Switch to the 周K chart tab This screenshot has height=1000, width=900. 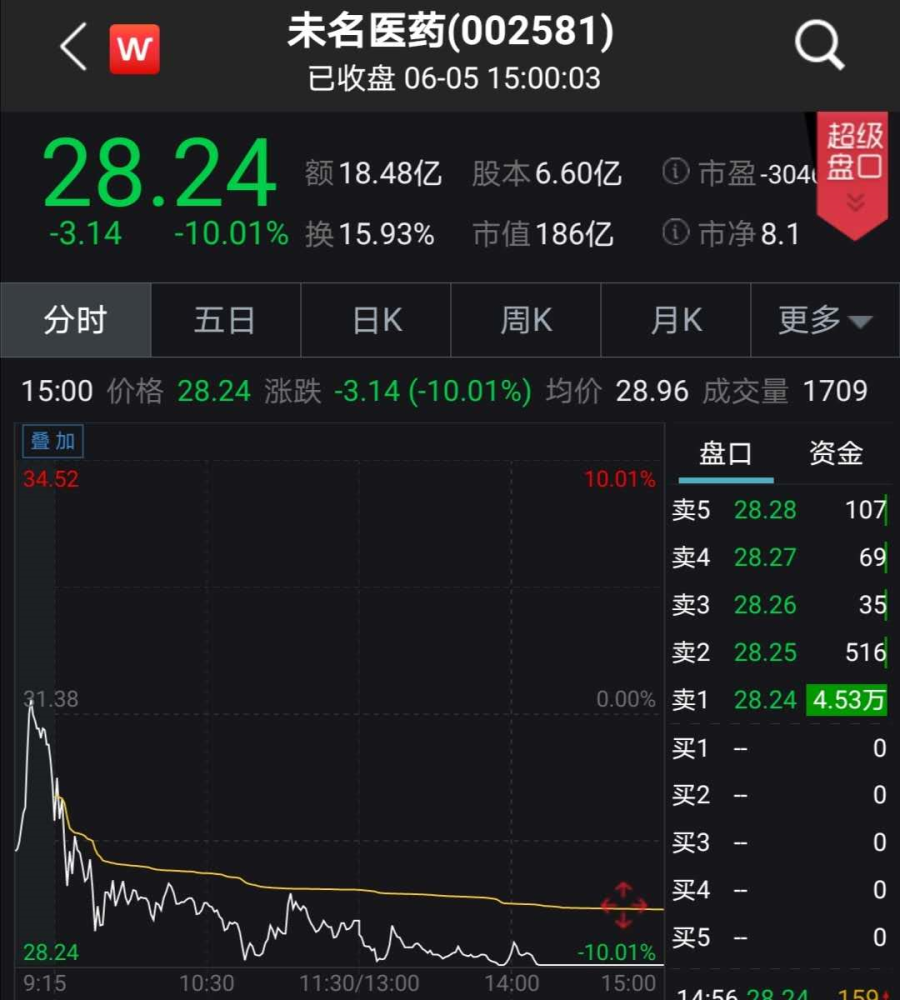coord(526,321)
